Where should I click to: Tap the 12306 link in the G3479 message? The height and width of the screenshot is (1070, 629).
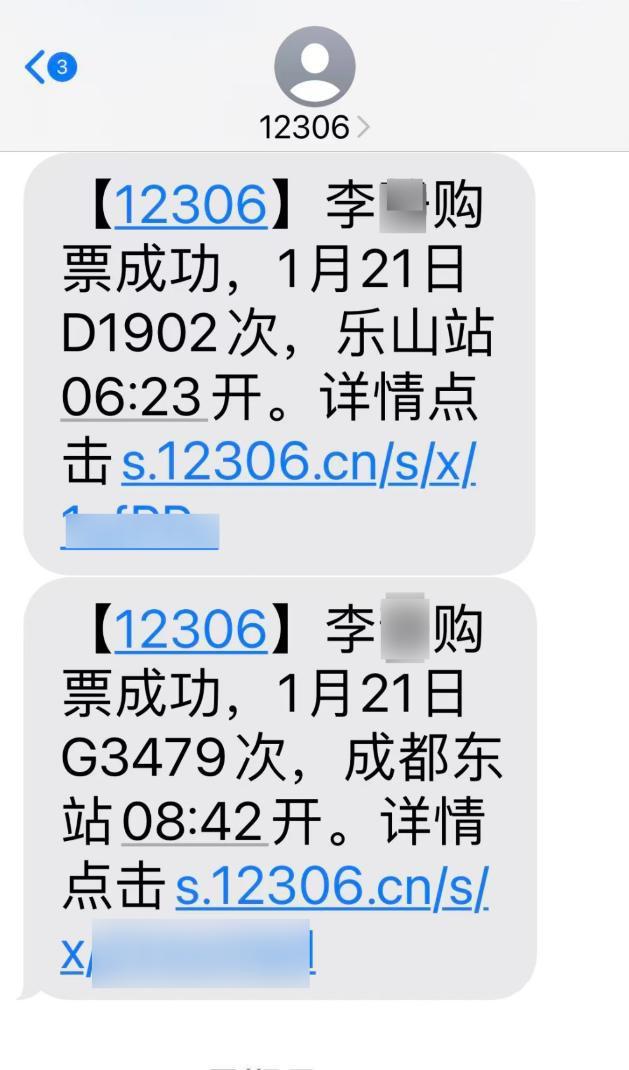click(191, 630)
